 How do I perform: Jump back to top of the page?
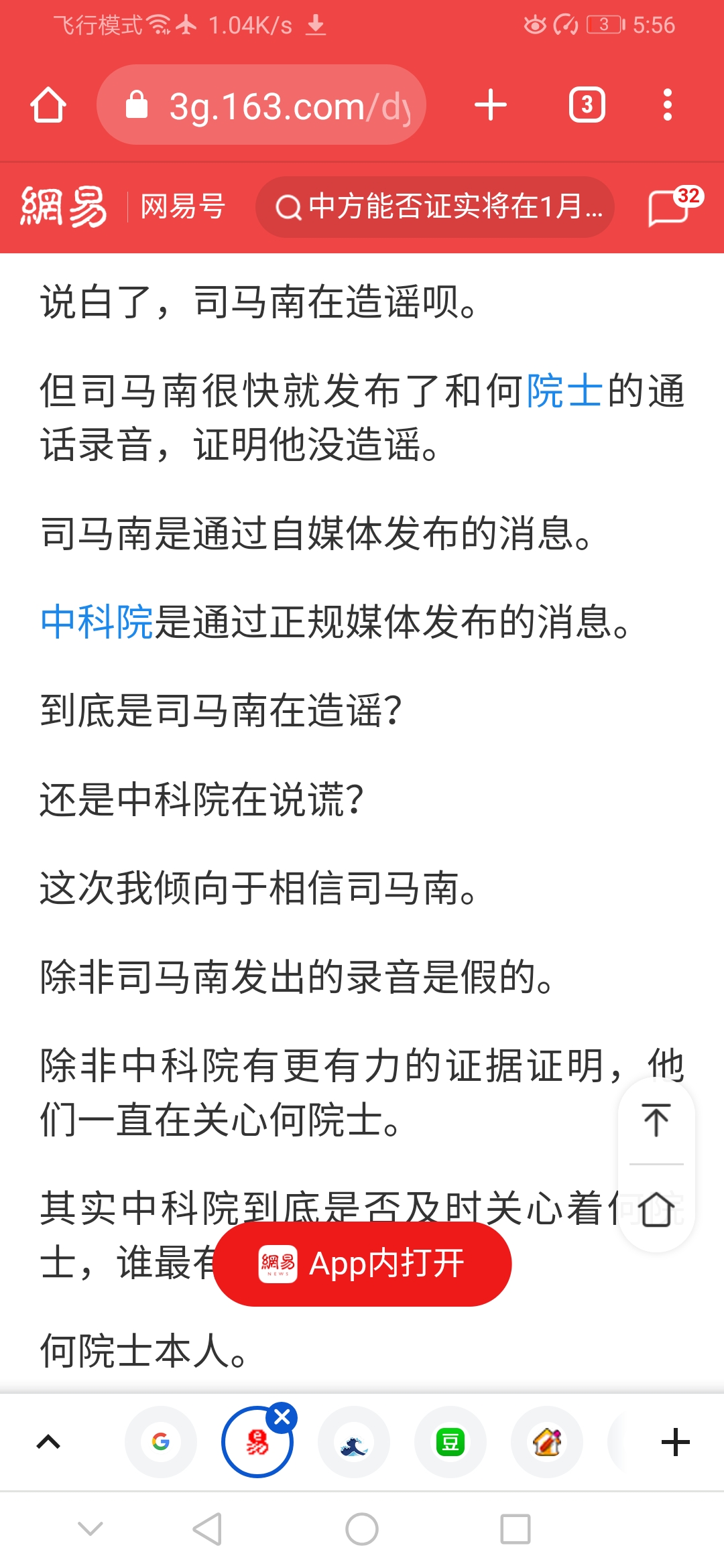click(x=656, y=1120)
